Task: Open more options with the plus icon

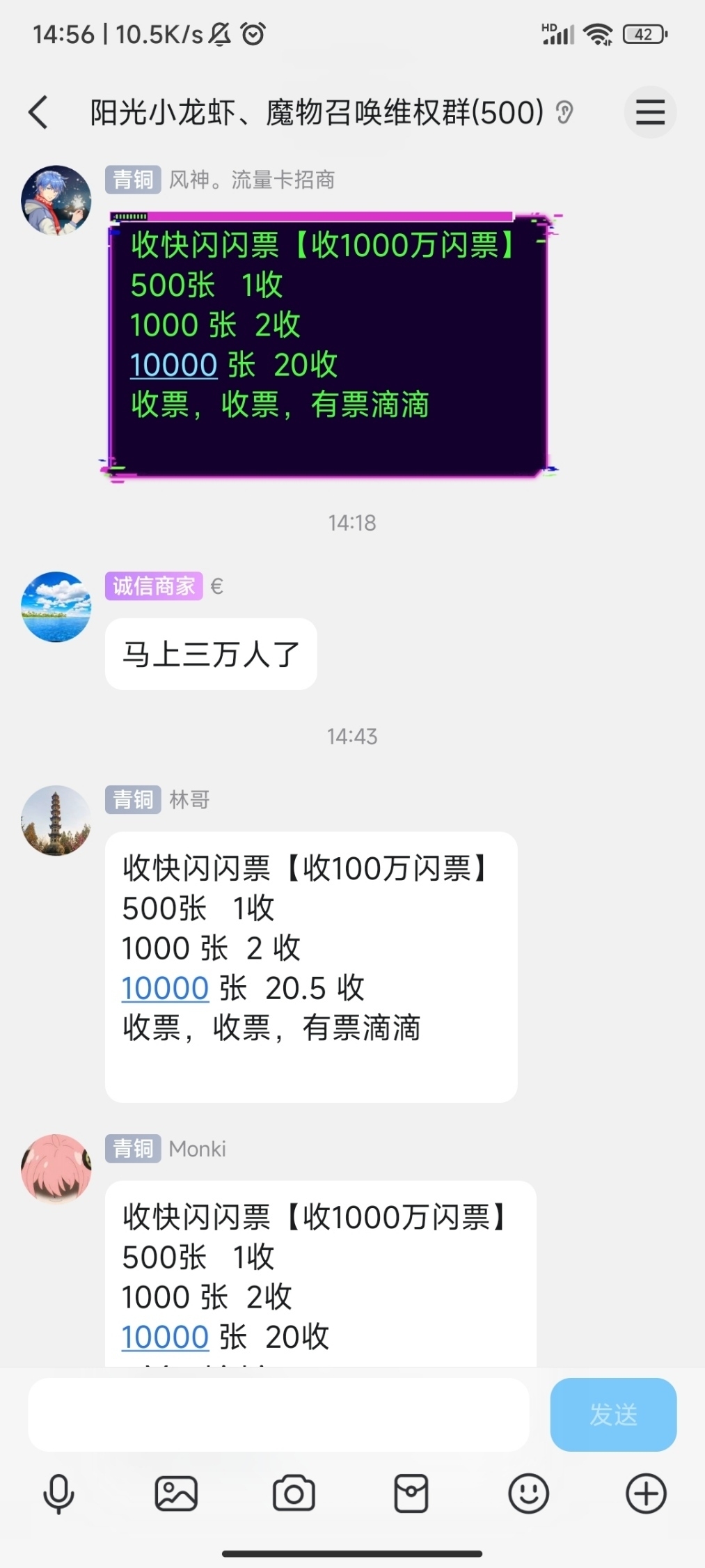Action: click(647, 1493)
